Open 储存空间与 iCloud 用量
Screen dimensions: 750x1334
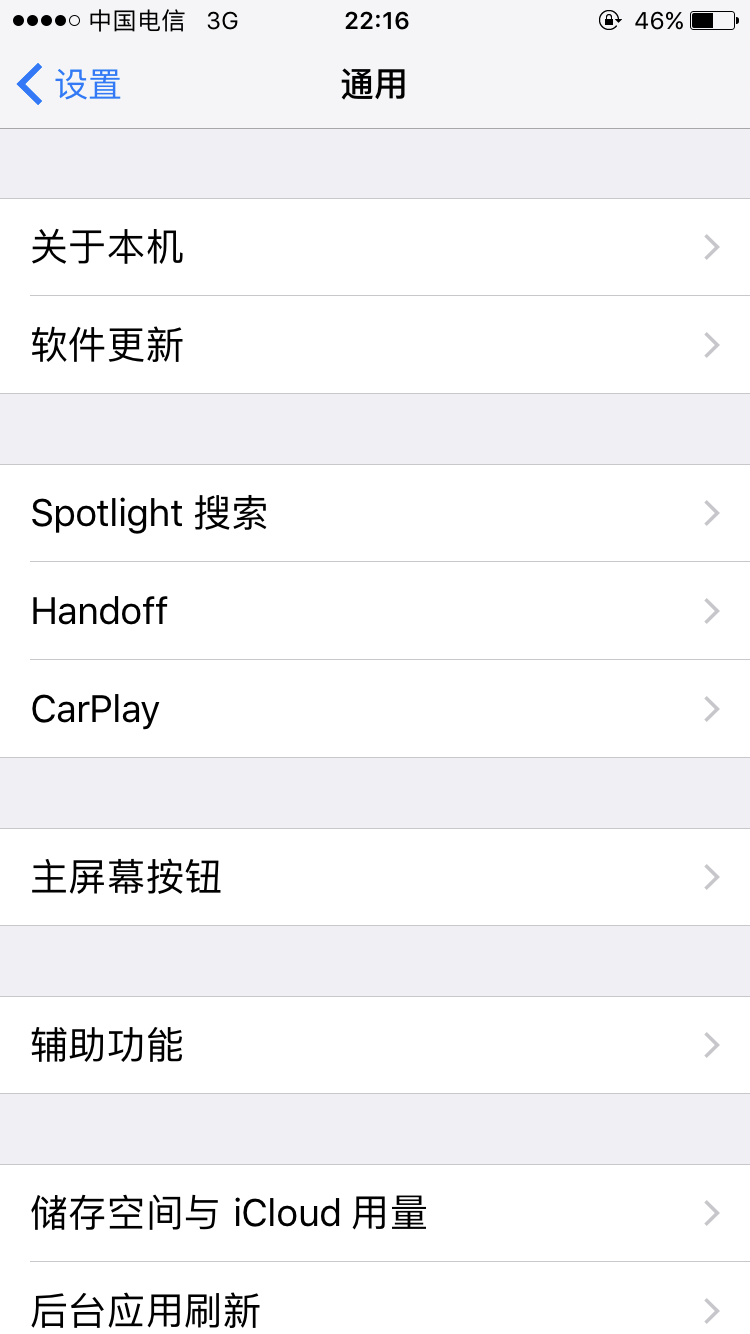375,1213
